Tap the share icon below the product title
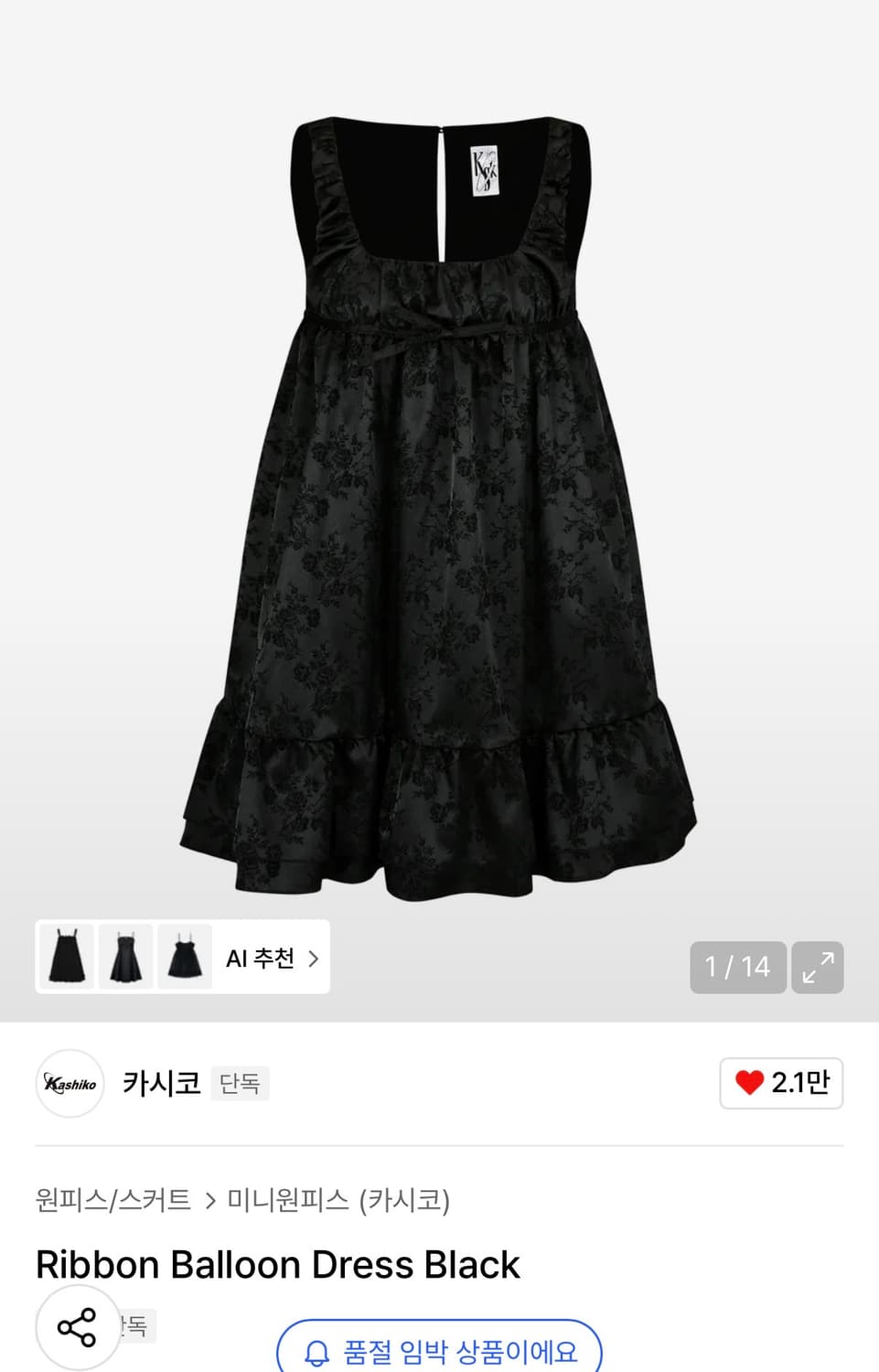The width and height of the screenshot is (879, 1372). click(x=78, y=1327)
